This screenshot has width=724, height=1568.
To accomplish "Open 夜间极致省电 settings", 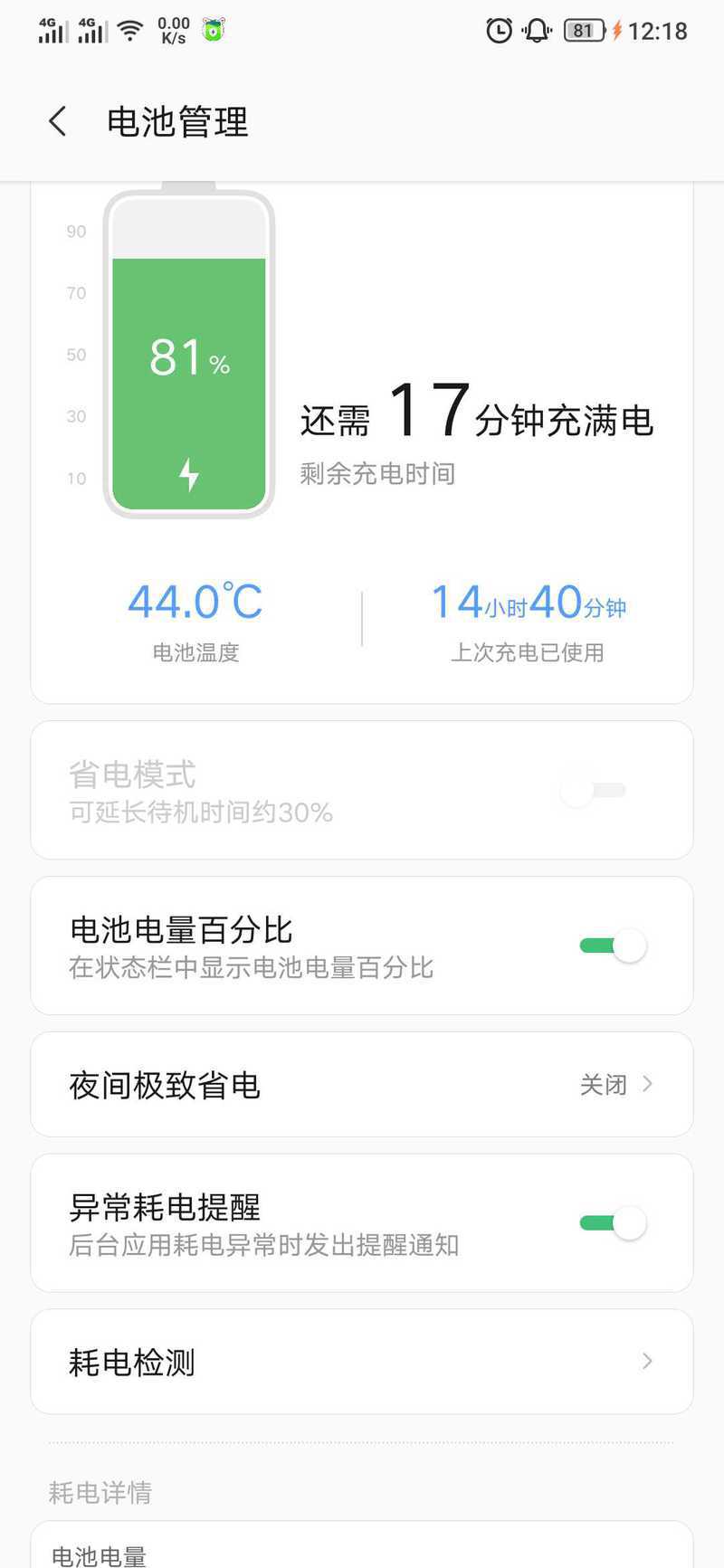I will [362, 1084].
